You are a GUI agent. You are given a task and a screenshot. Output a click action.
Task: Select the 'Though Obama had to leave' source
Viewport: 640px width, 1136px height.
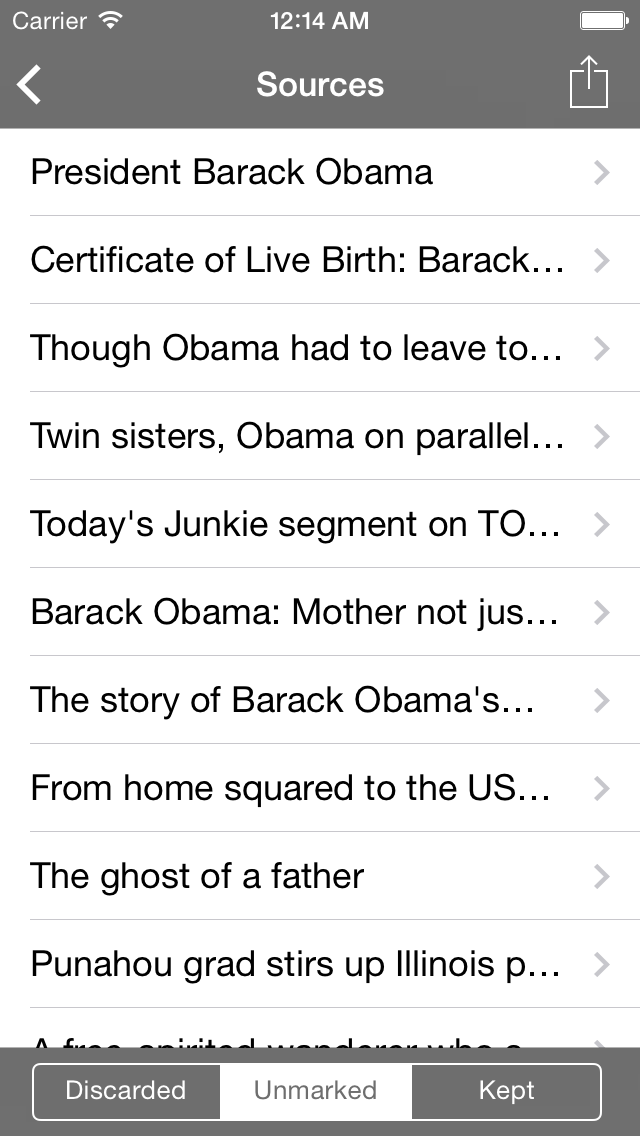[x=320, y=348]
